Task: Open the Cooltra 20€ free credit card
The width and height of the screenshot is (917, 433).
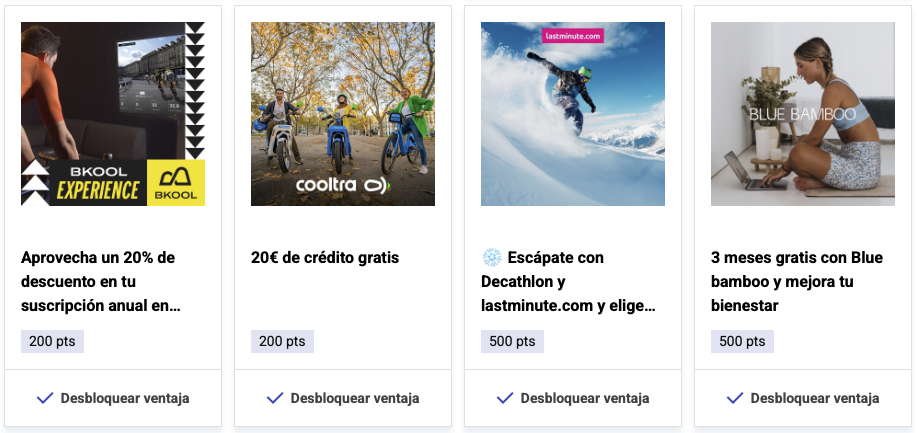Action: pyautogui.click(x=342, y=258)
